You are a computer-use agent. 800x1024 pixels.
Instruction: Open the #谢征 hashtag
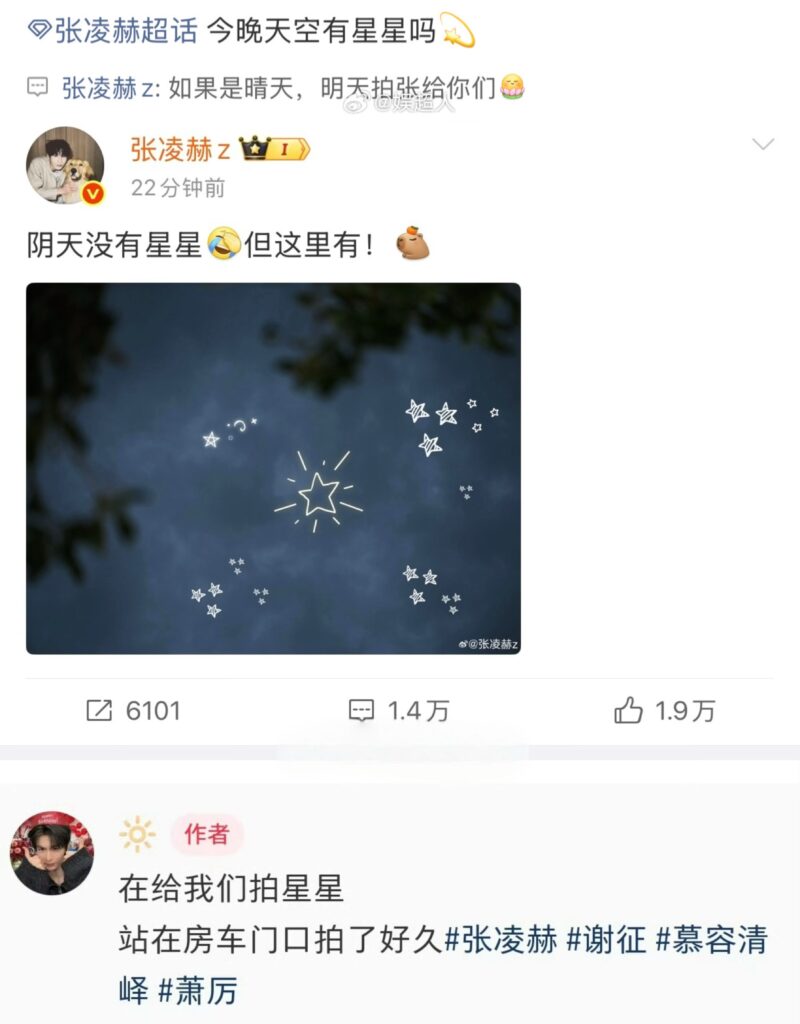(606, 941)
